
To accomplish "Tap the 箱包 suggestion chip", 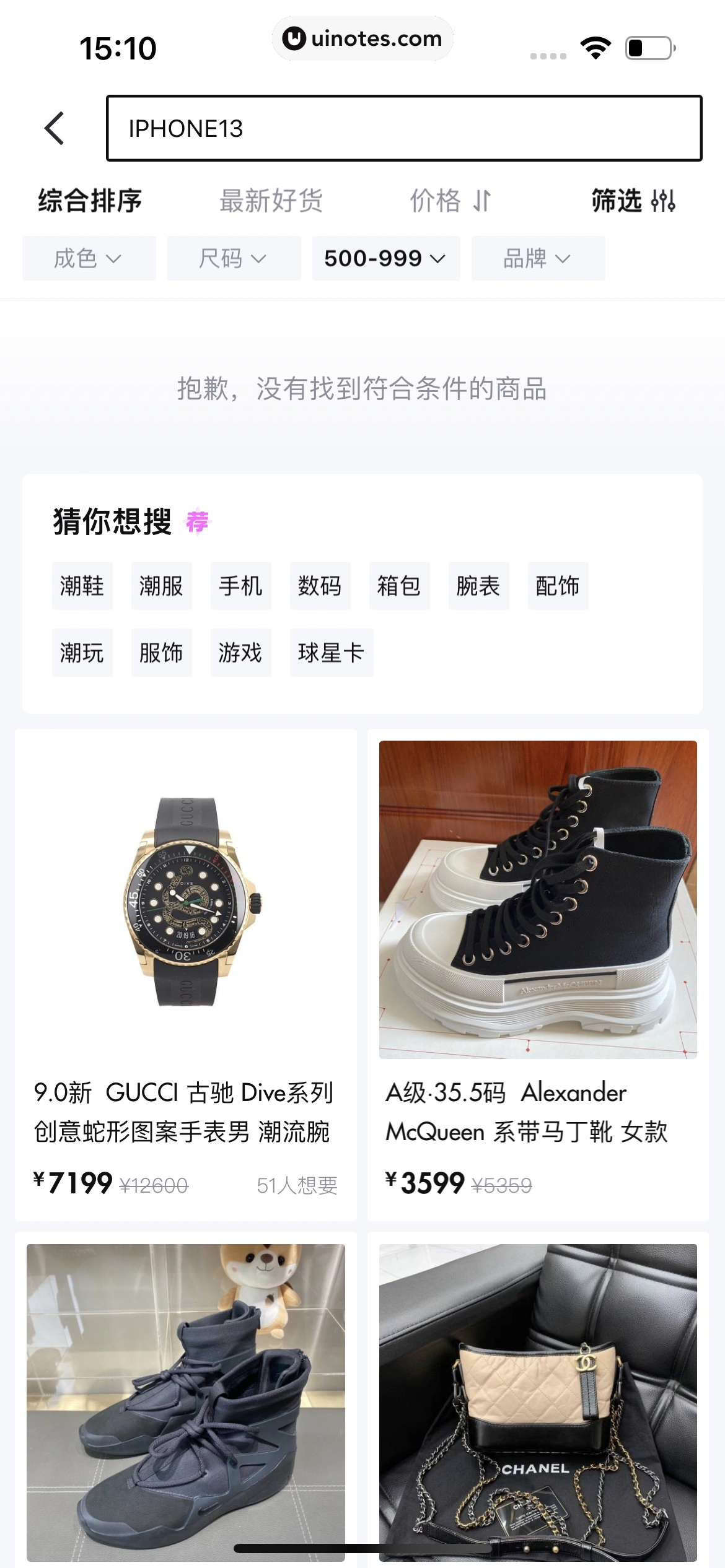I will 399,586.
